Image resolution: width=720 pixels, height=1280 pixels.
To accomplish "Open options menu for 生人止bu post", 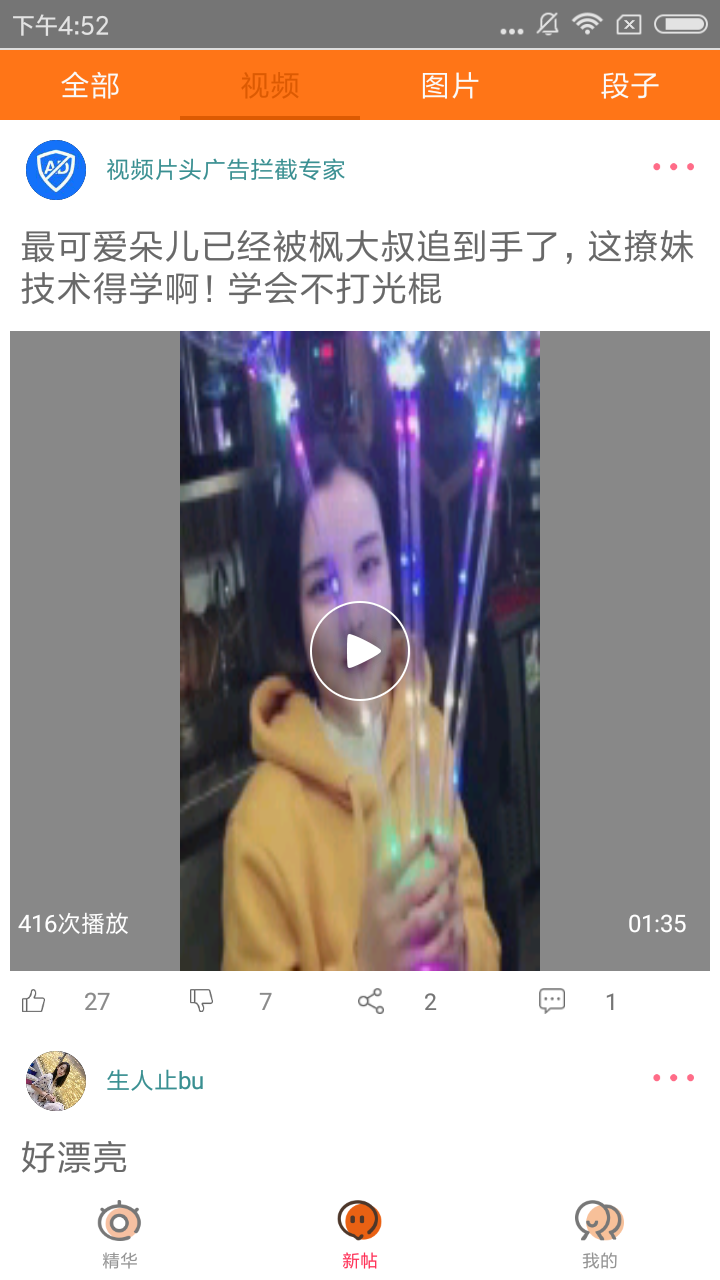I will (x=673, y=1078).
